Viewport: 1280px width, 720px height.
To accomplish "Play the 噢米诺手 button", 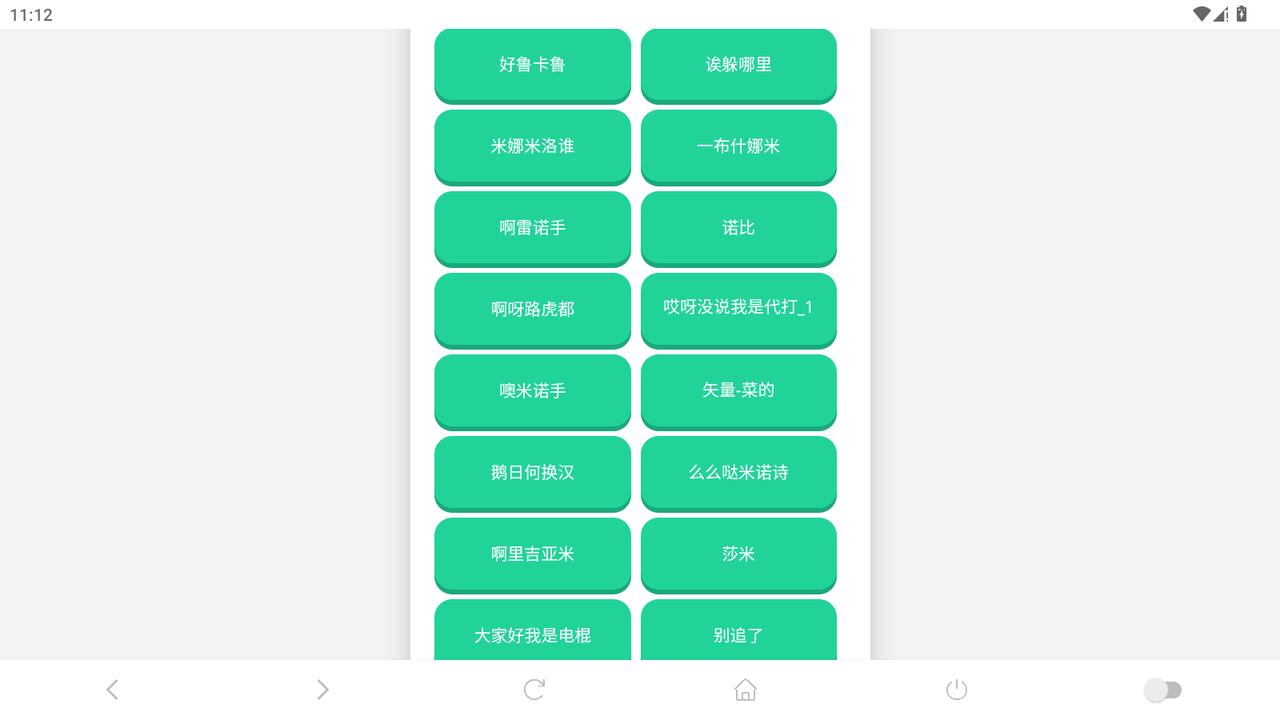I will coord(532,391).
